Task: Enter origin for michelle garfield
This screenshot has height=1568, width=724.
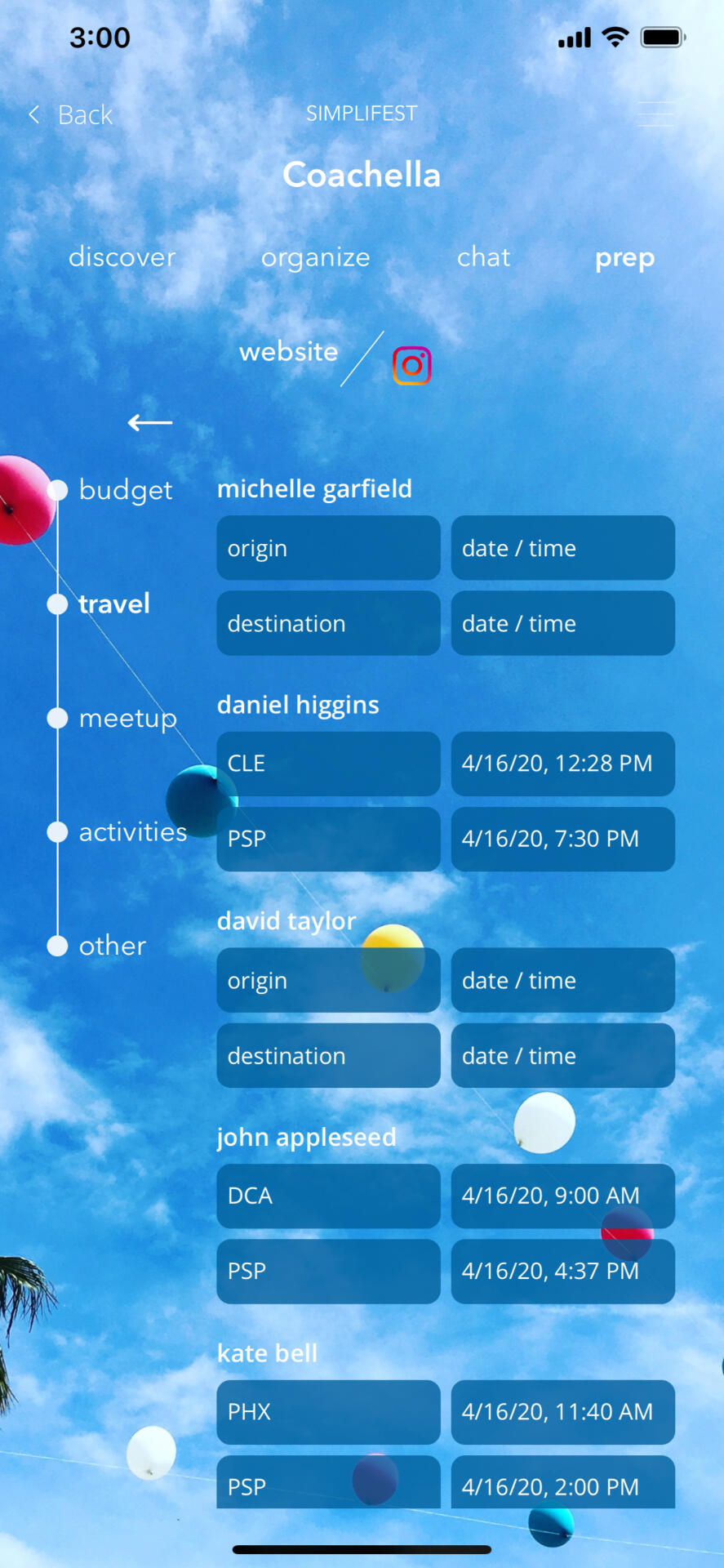Action: coord(328,548)
